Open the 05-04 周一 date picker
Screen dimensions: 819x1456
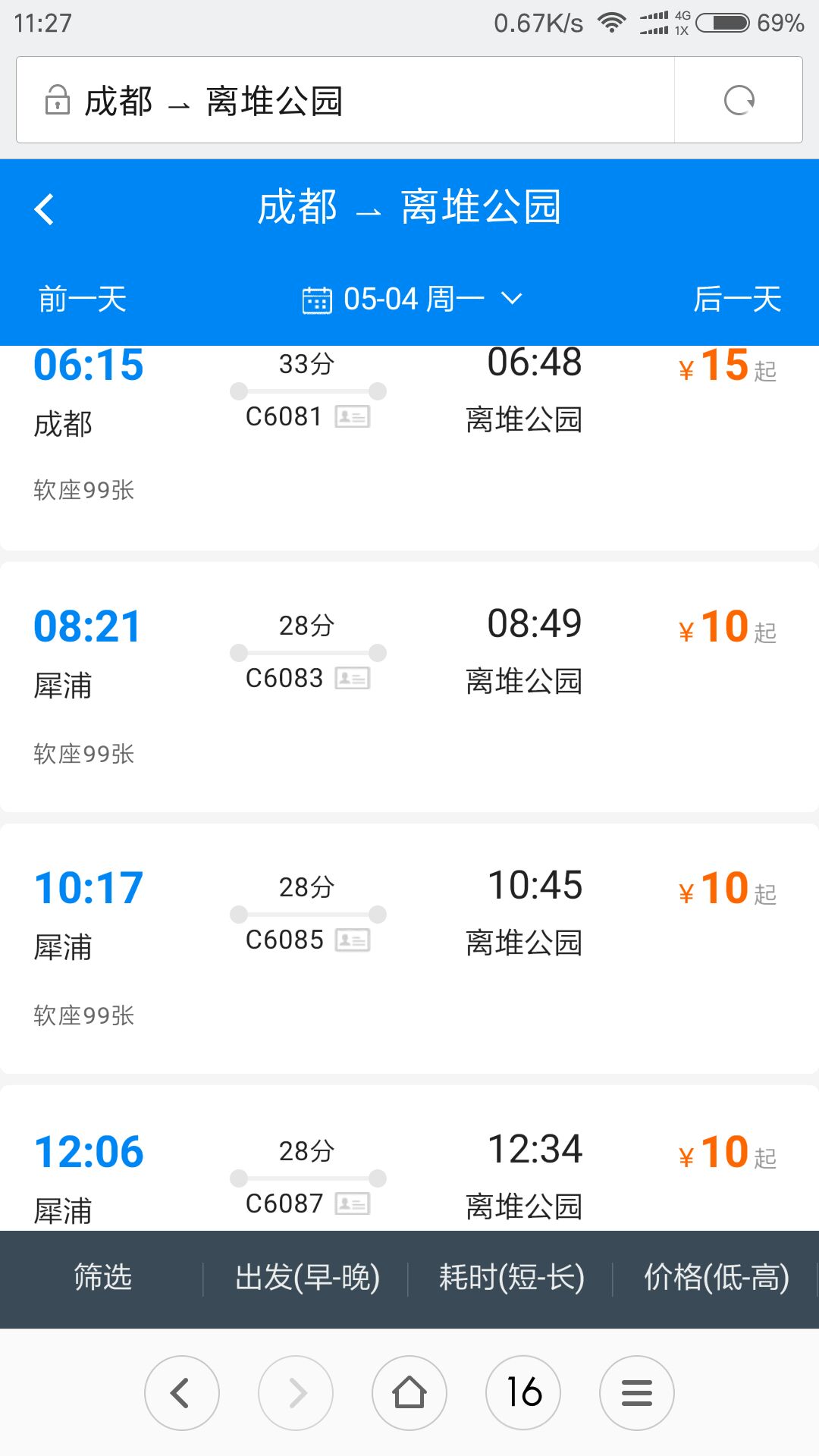click(412, 299)
